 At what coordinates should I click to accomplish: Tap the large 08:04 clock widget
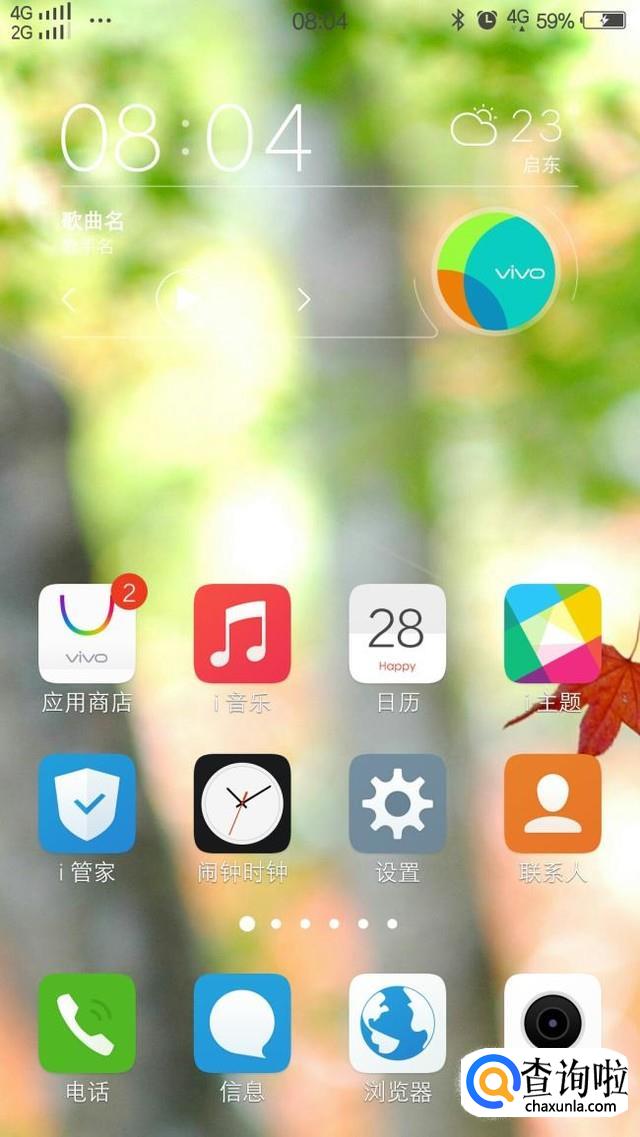pos(186,138)
